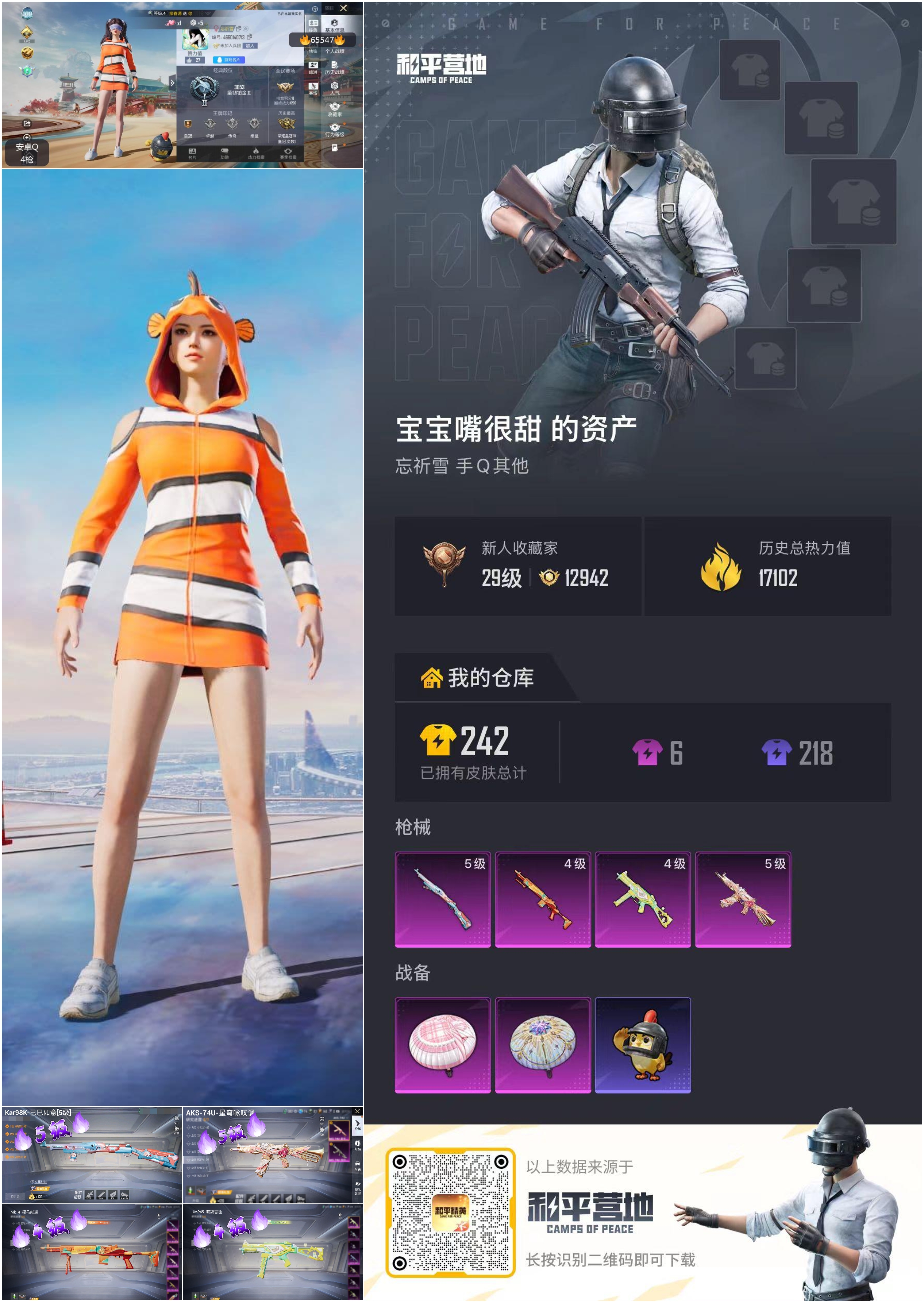Click the blue 游戏名片 game card button
Screen dimensions: 924x1303
point(229,60)
